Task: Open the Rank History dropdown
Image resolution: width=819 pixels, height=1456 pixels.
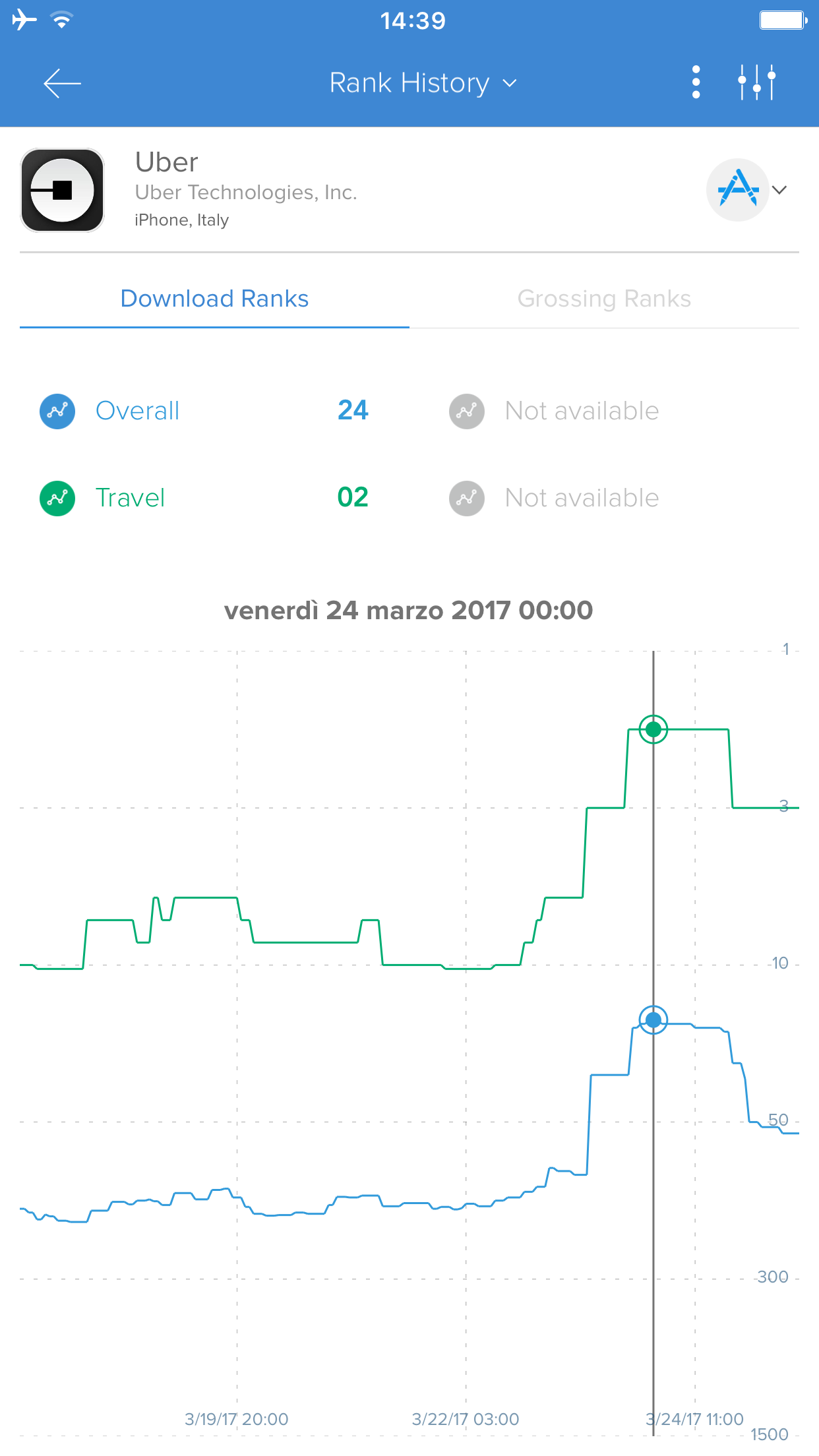Action: tap(422, 83)
